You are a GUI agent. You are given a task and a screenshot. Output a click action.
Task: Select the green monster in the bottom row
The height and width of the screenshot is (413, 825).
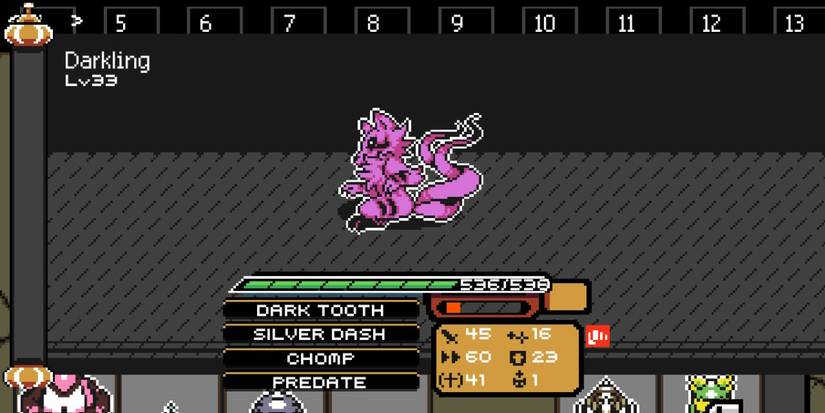[x=712, y=396]
